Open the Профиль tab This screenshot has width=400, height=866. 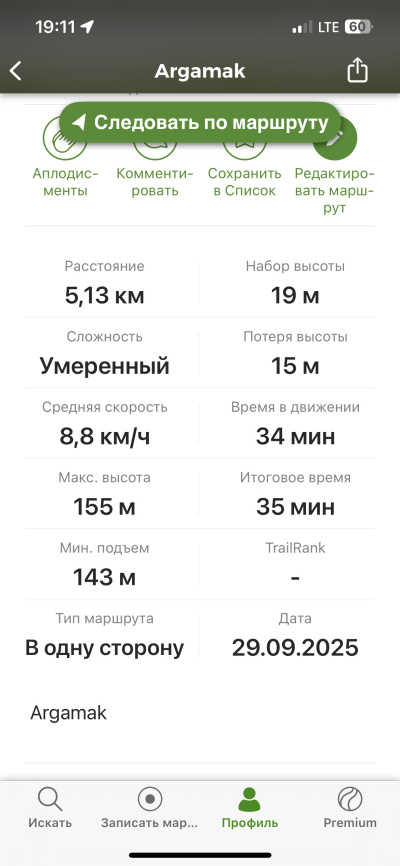click(250, 807)
